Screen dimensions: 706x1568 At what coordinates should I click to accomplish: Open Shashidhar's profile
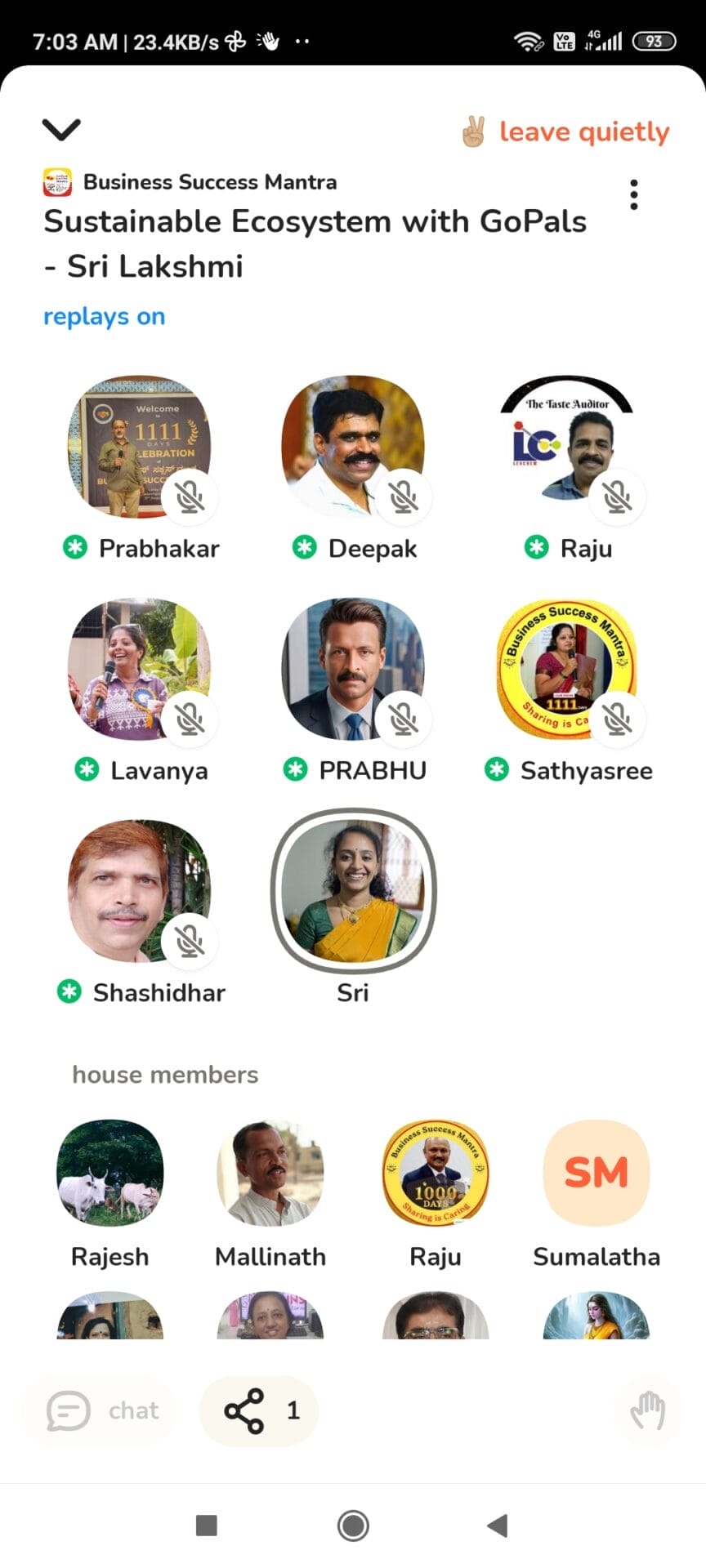point(140,892)
